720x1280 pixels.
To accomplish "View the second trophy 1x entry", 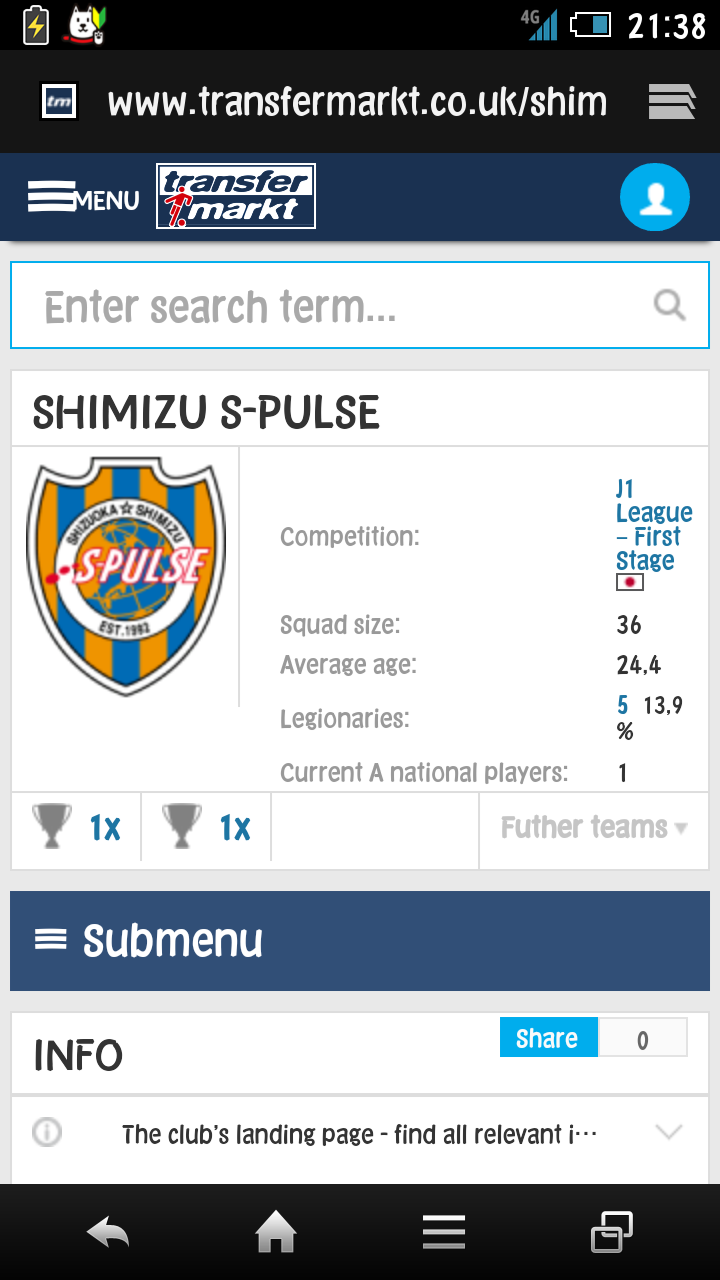I will [207, 827].
